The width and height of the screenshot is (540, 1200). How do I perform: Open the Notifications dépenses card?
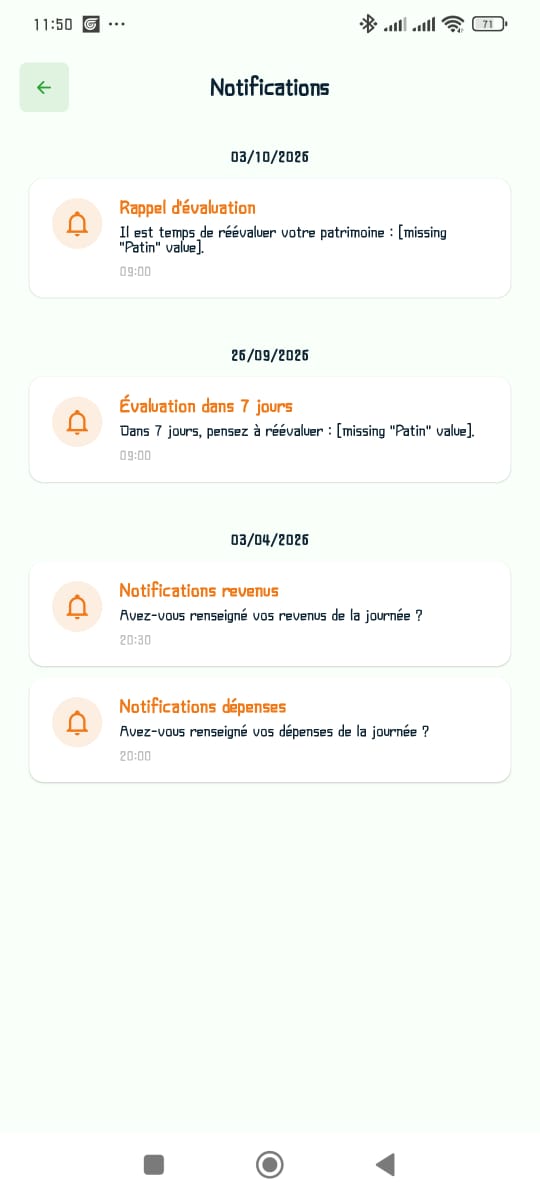[x=270, y=730]
